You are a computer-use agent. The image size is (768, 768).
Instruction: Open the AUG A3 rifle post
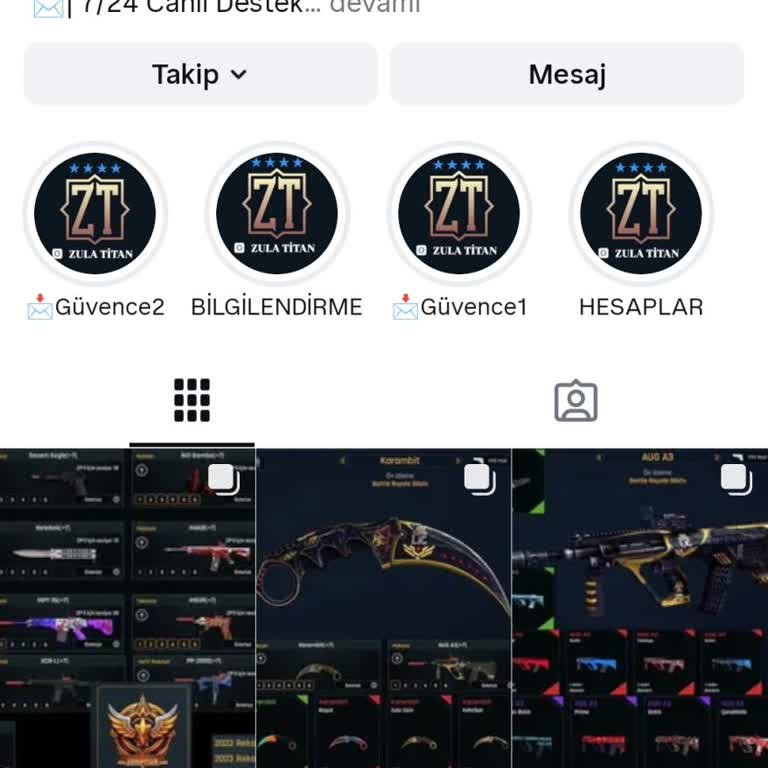(640, 608)
